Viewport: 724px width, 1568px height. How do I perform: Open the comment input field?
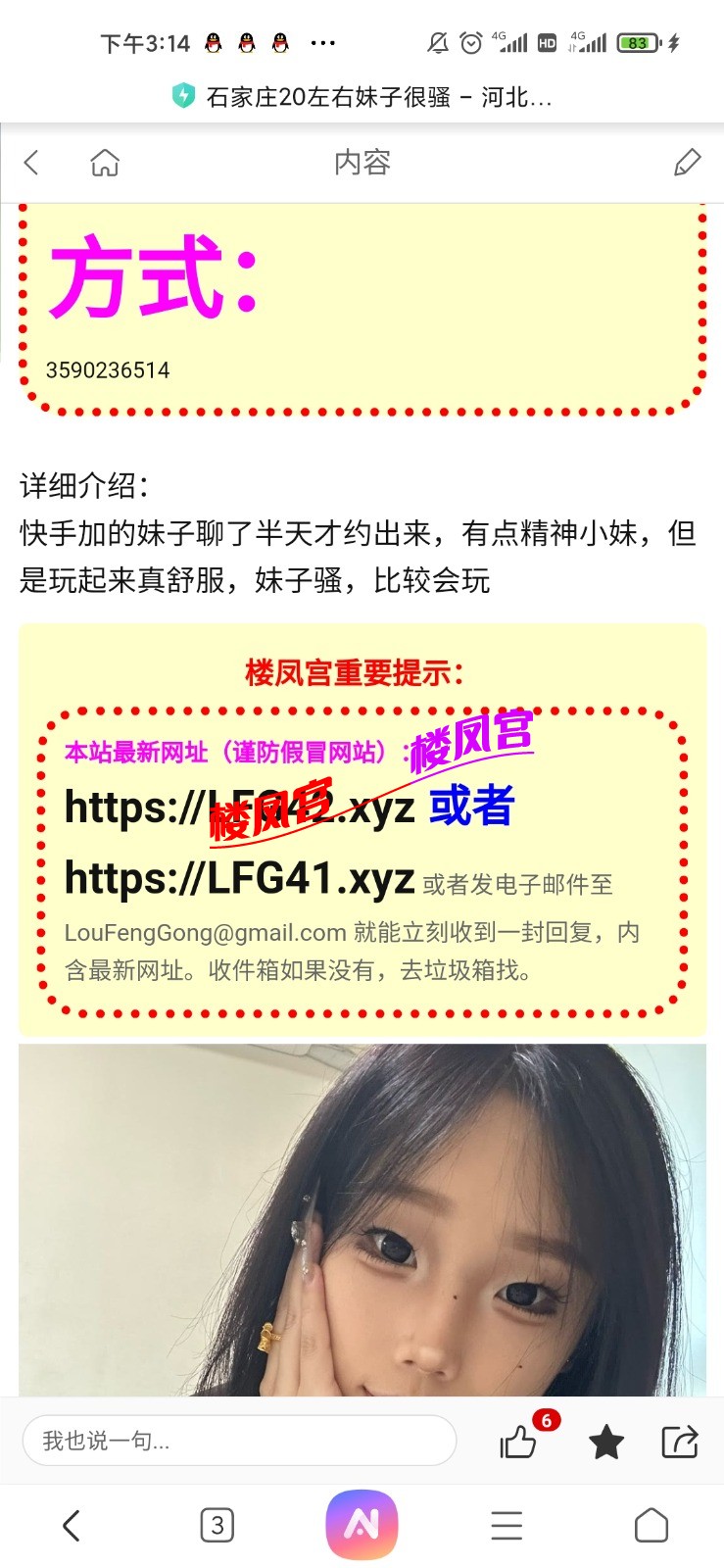[239, 1441]
